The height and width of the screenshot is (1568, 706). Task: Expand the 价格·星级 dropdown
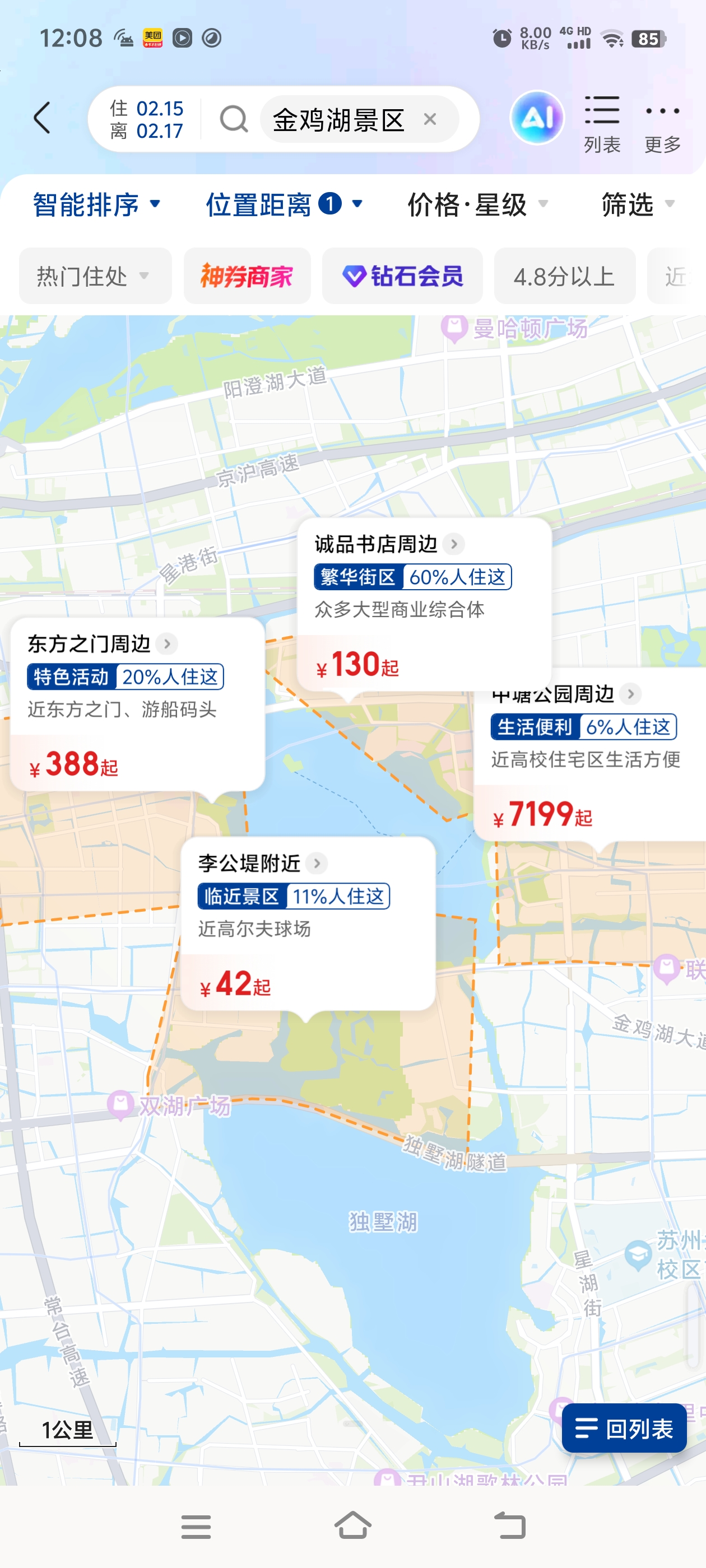tap(477, 204)
